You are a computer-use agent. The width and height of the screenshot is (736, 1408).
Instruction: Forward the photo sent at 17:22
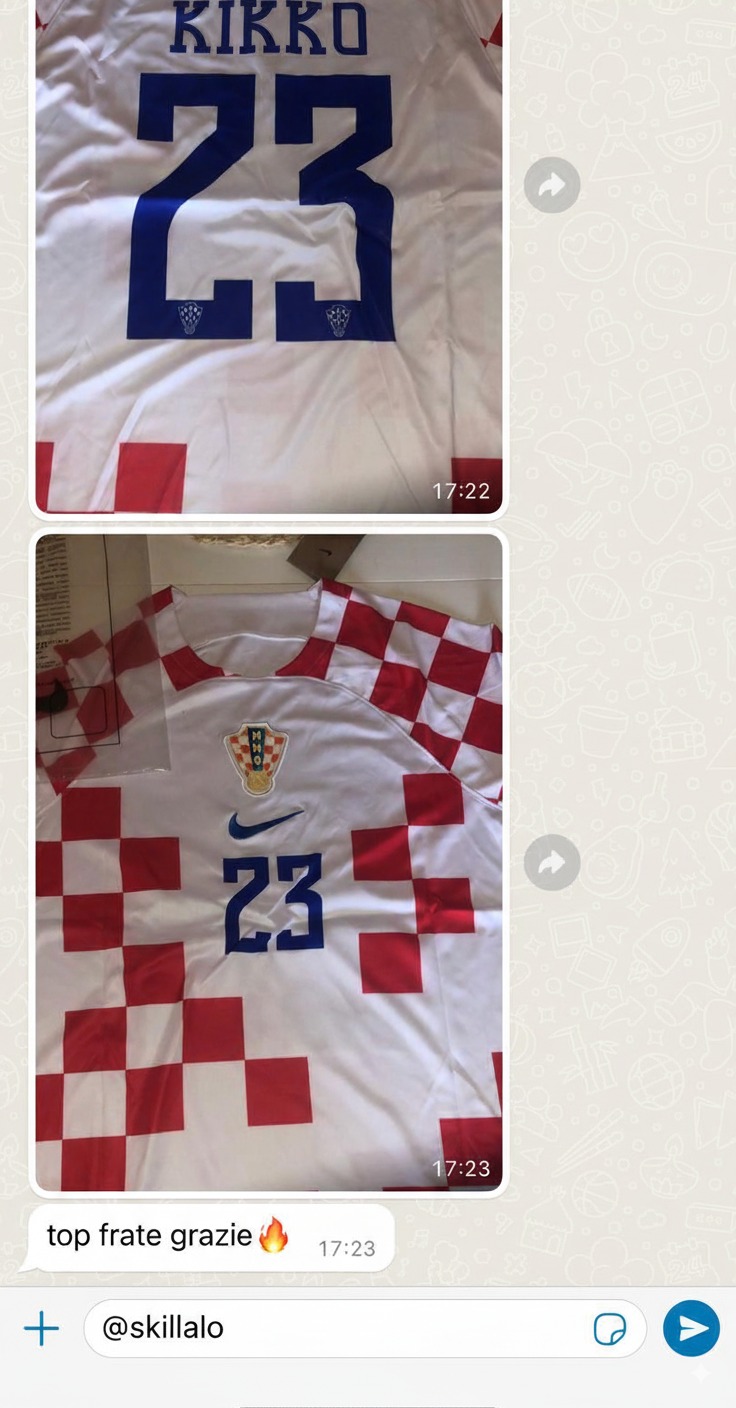point(552,185)
